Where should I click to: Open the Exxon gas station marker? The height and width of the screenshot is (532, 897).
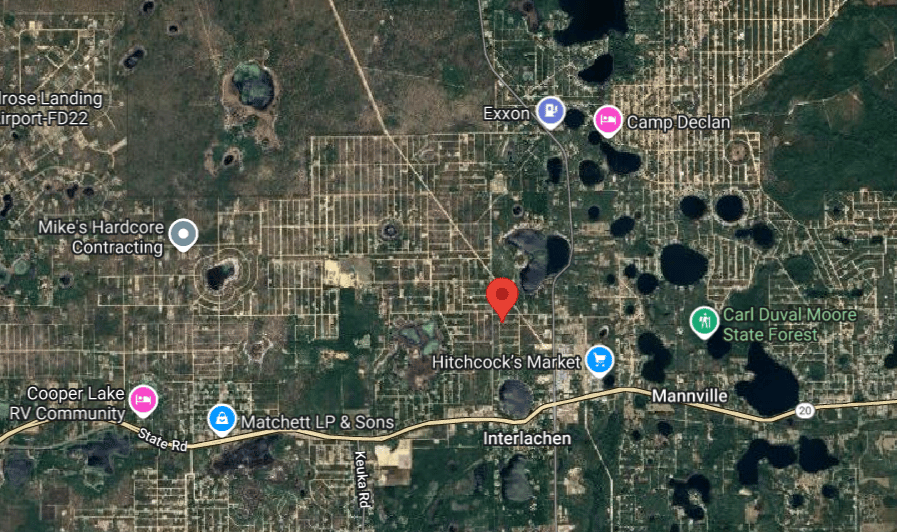(x=549, y=111)
